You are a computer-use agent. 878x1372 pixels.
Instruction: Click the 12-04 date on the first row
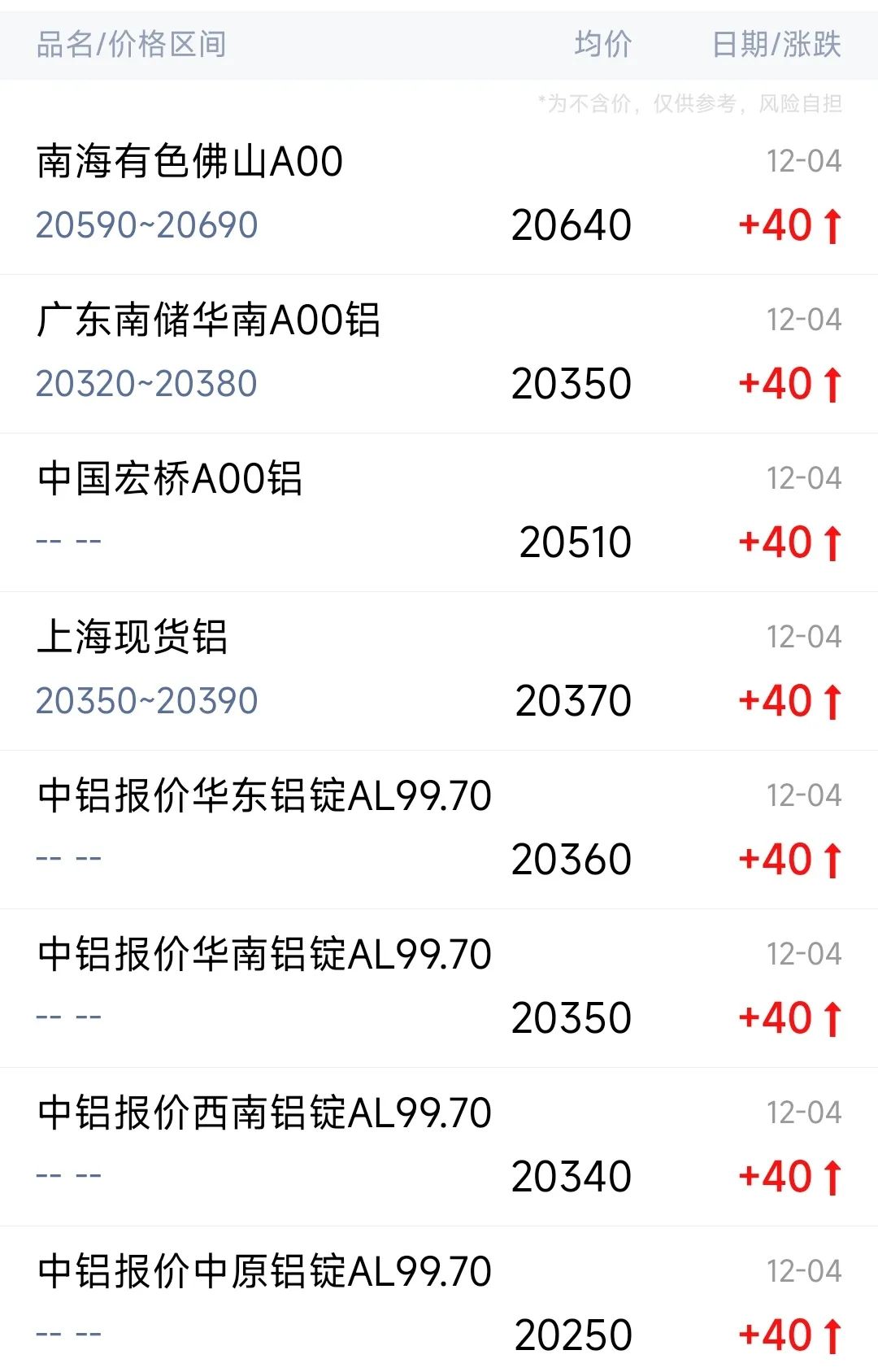coord(803,161)
